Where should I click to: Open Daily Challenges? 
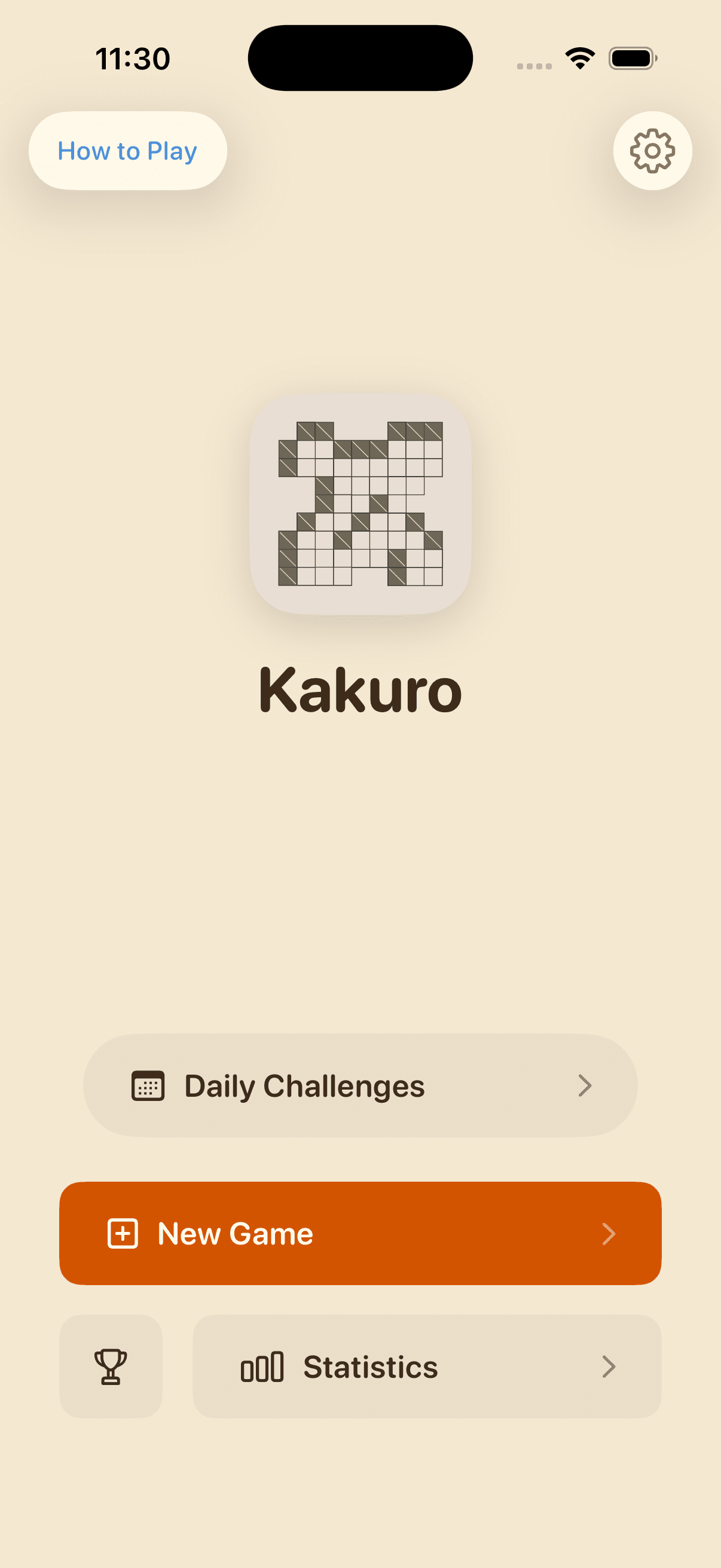click(360, 1085)
